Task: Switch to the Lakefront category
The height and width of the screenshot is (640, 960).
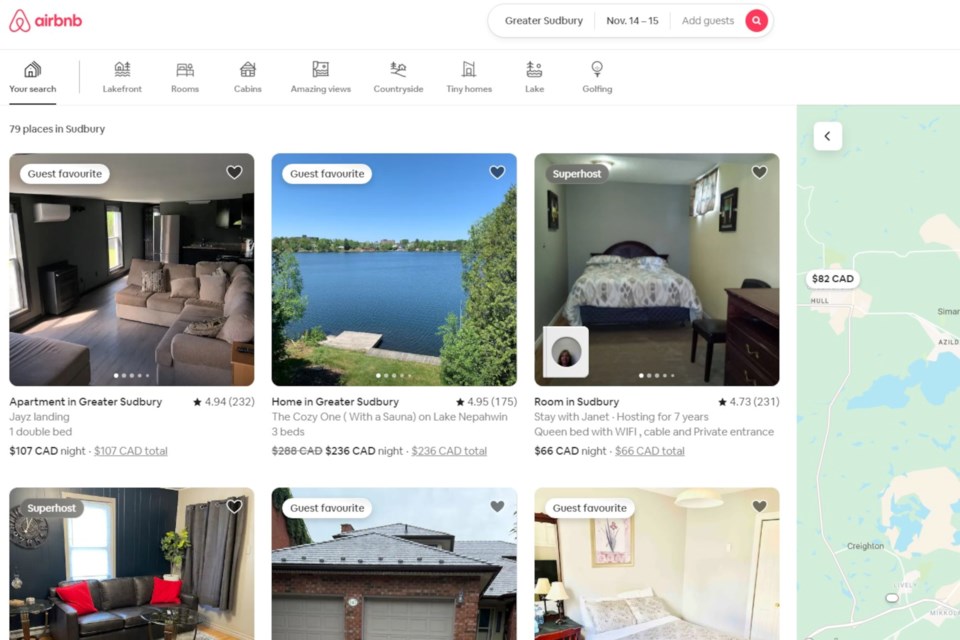Action: (x=122, y=77)
